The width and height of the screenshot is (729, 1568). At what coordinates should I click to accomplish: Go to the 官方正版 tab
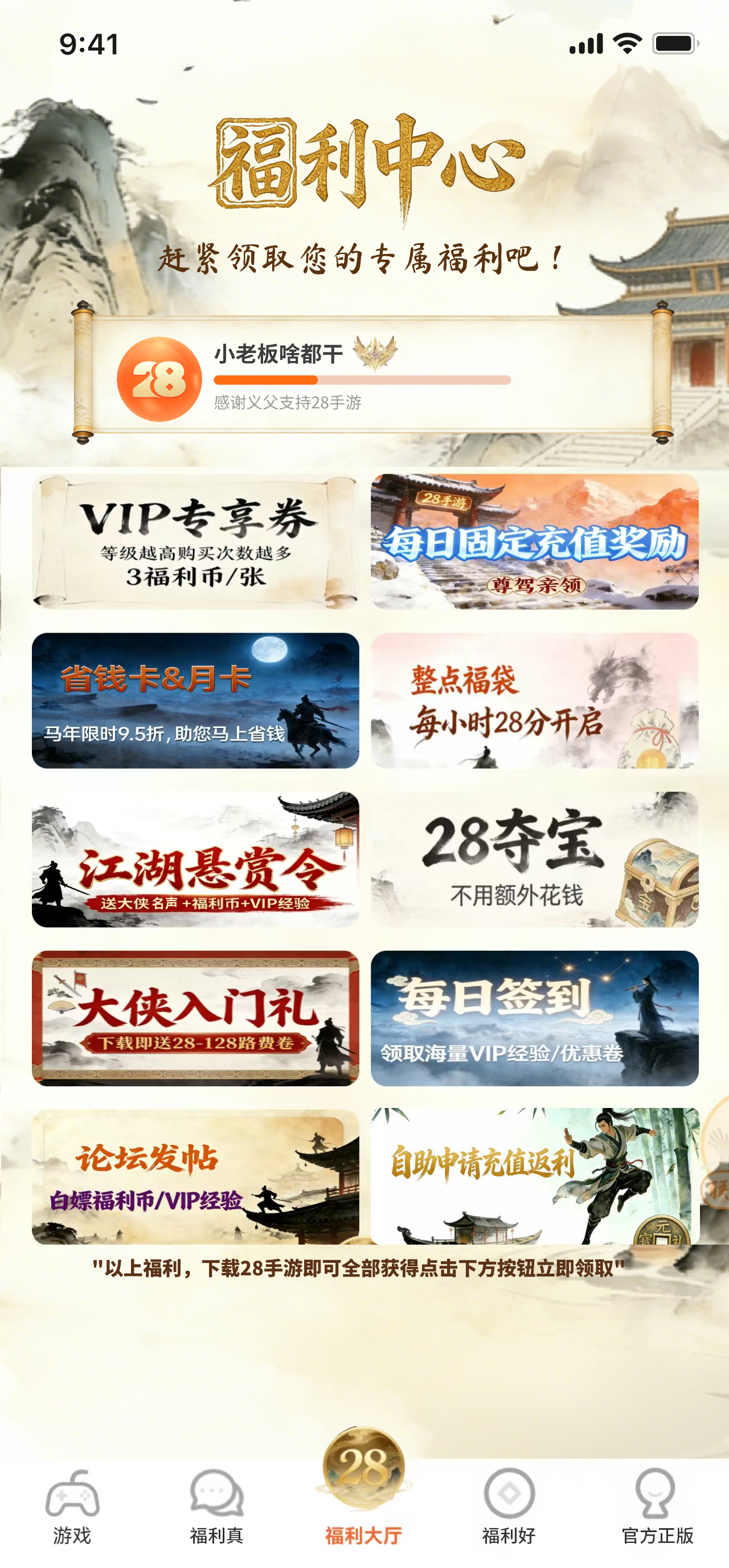[x=657, y=1507]
